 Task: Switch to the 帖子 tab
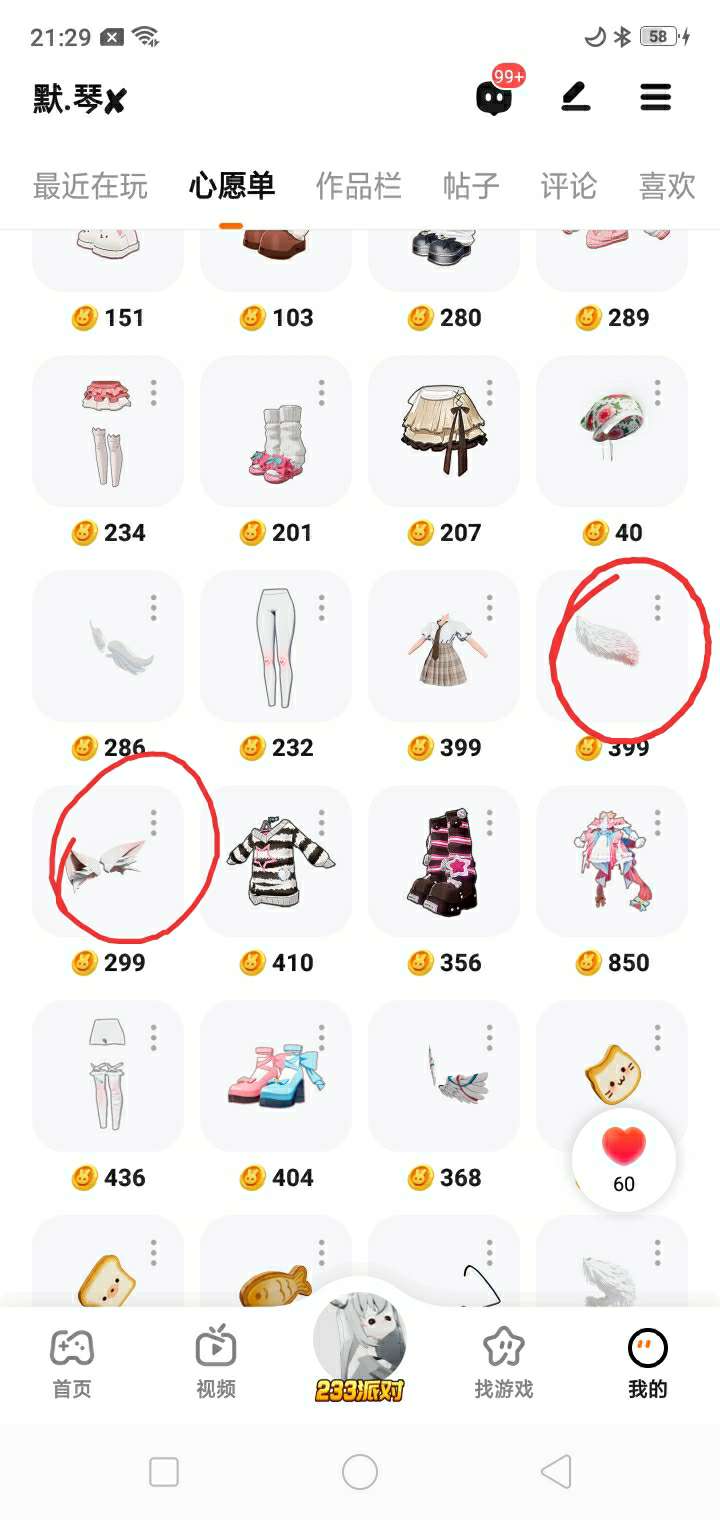tap(471, 186)
